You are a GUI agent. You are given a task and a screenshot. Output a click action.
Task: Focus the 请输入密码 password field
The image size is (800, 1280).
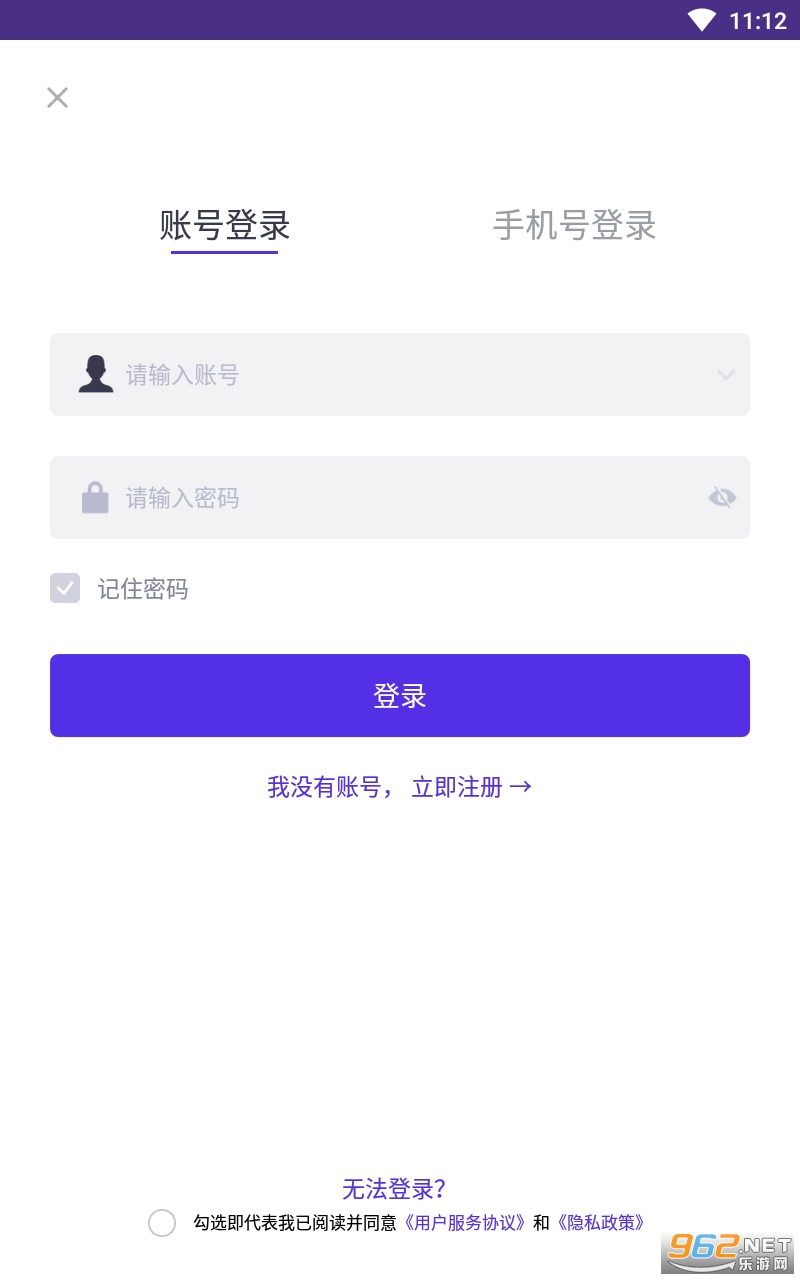400,498
